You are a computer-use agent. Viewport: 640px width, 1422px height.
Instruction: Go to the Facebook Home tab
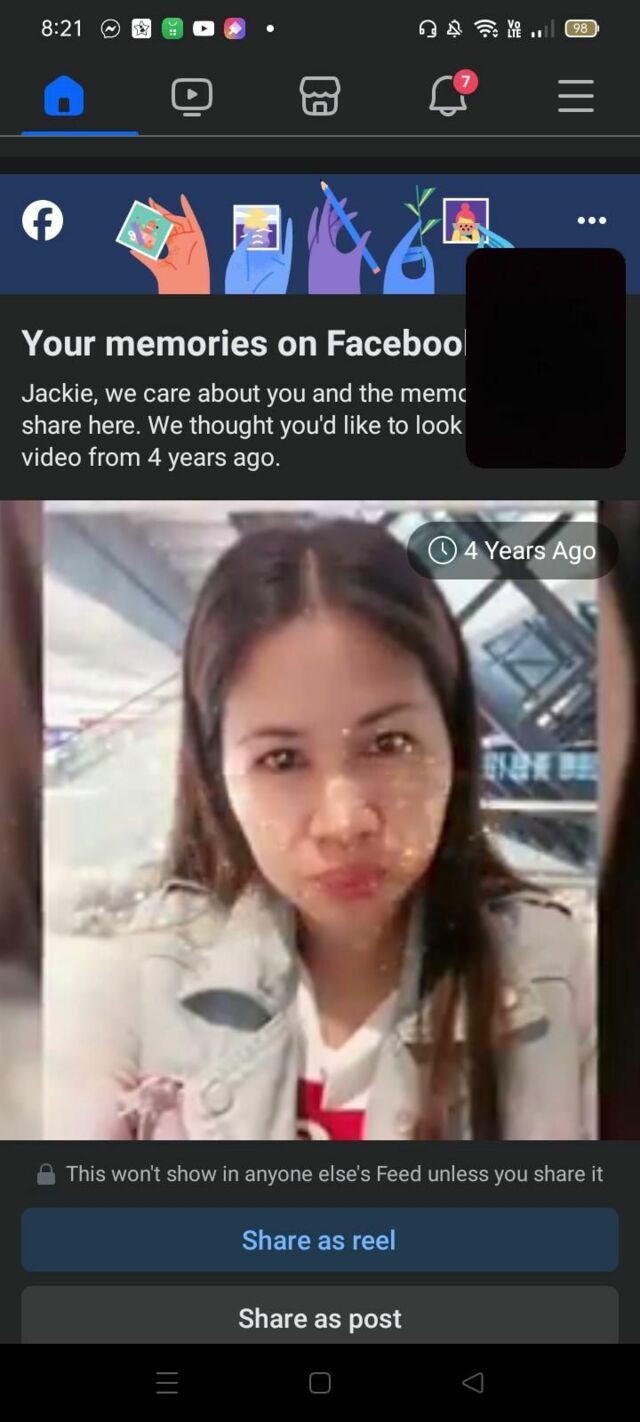tap(64, 97)
